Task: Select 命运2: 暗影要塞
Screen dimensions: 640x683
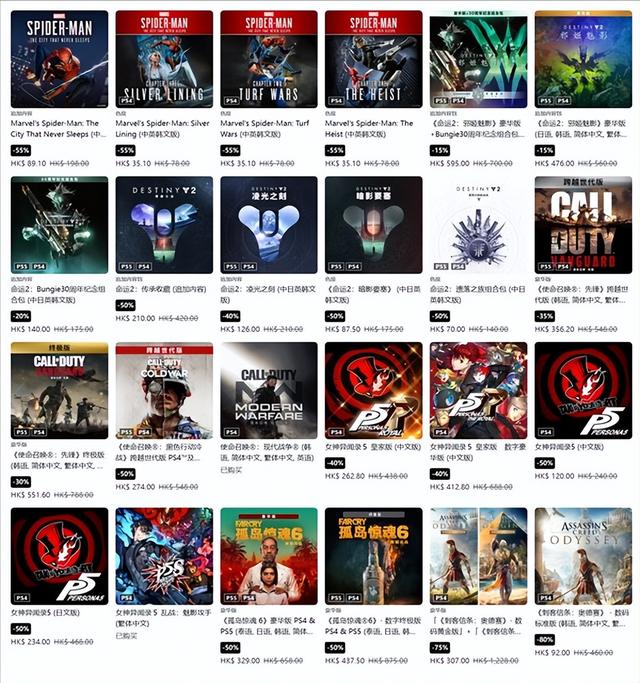Action: pos(374,225)
